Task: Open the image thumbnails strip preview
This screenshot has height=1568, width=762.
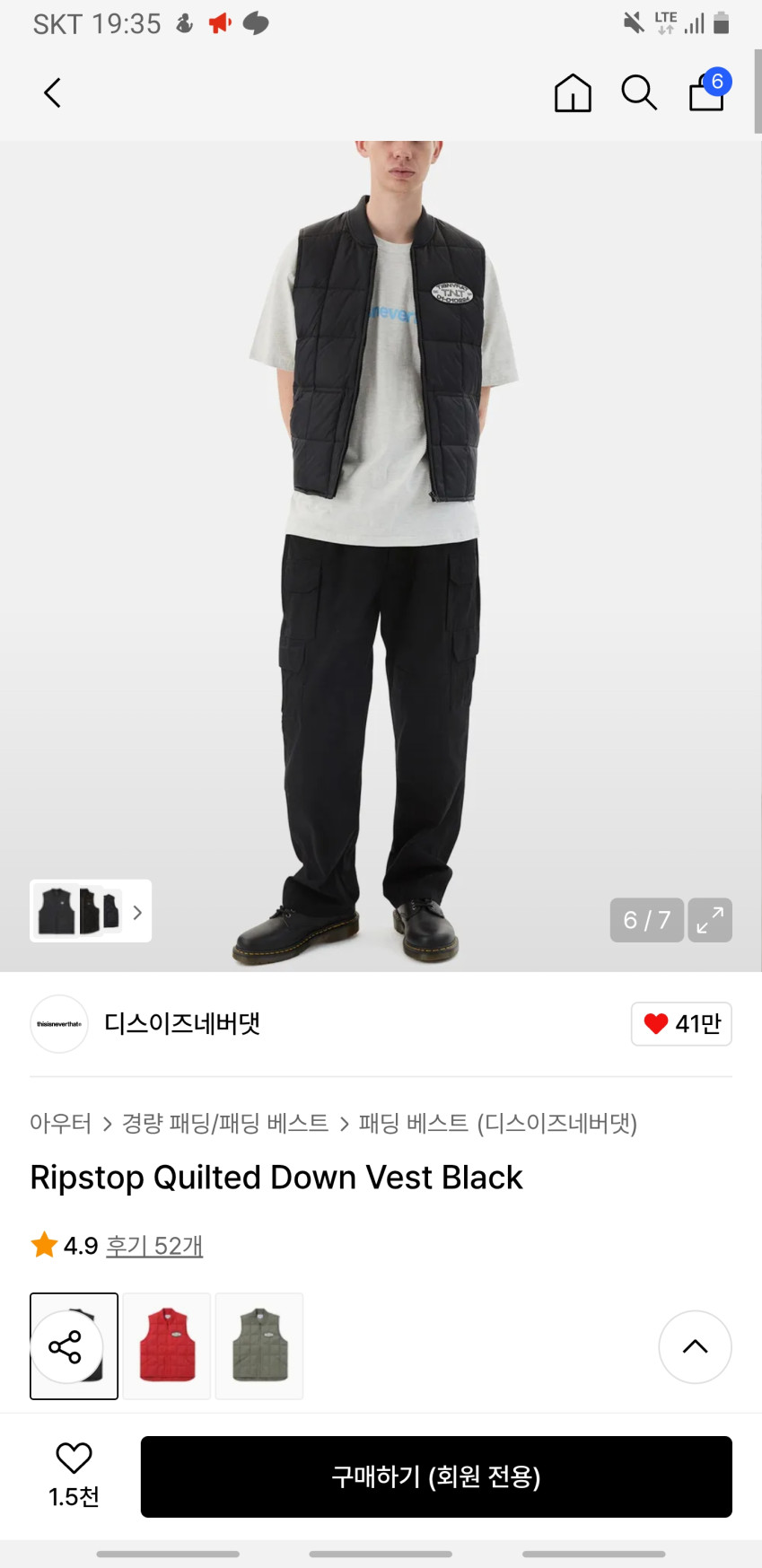Action: coord(91,911)
